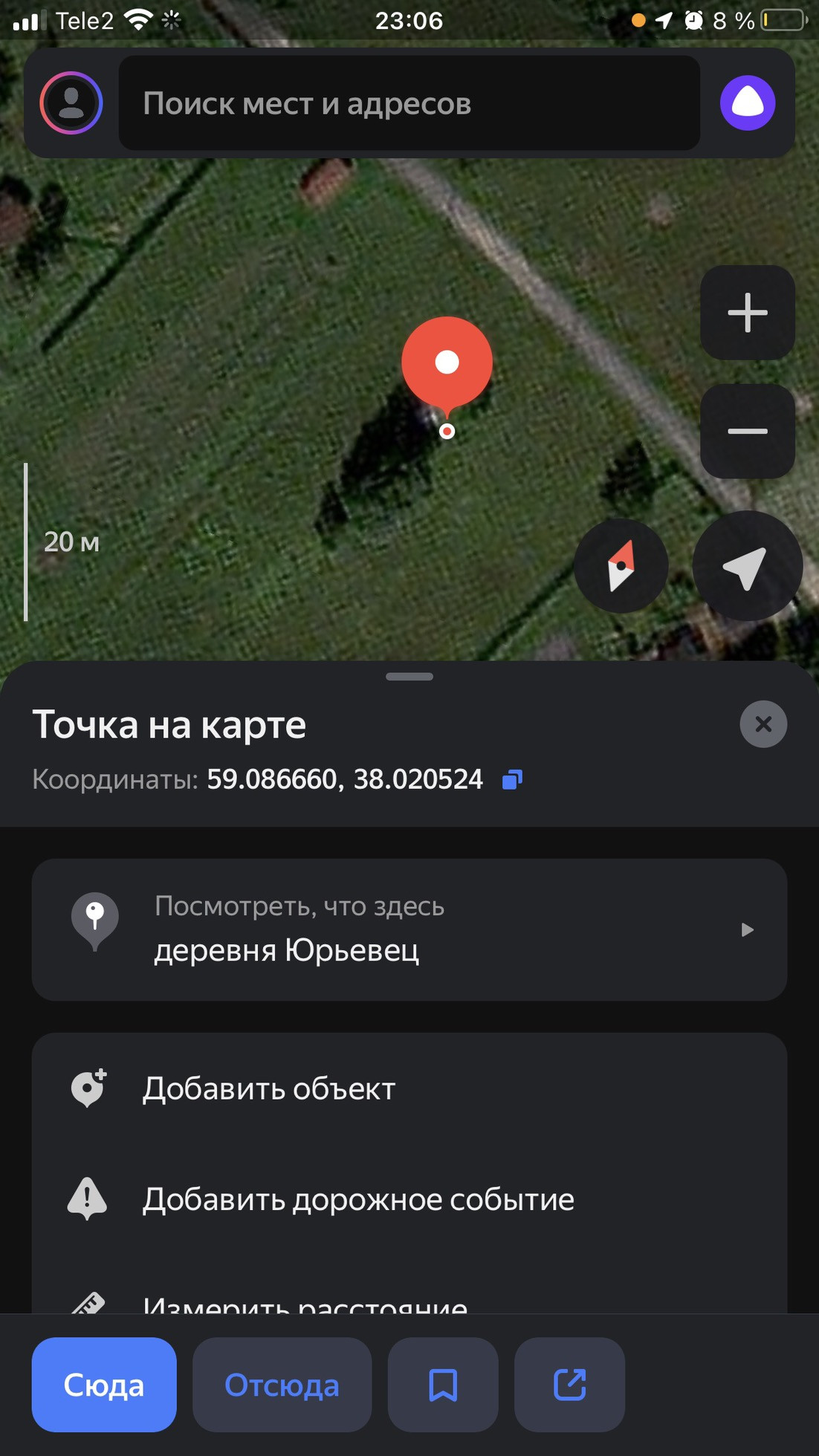Bookmark this map point

[443, 1385]
